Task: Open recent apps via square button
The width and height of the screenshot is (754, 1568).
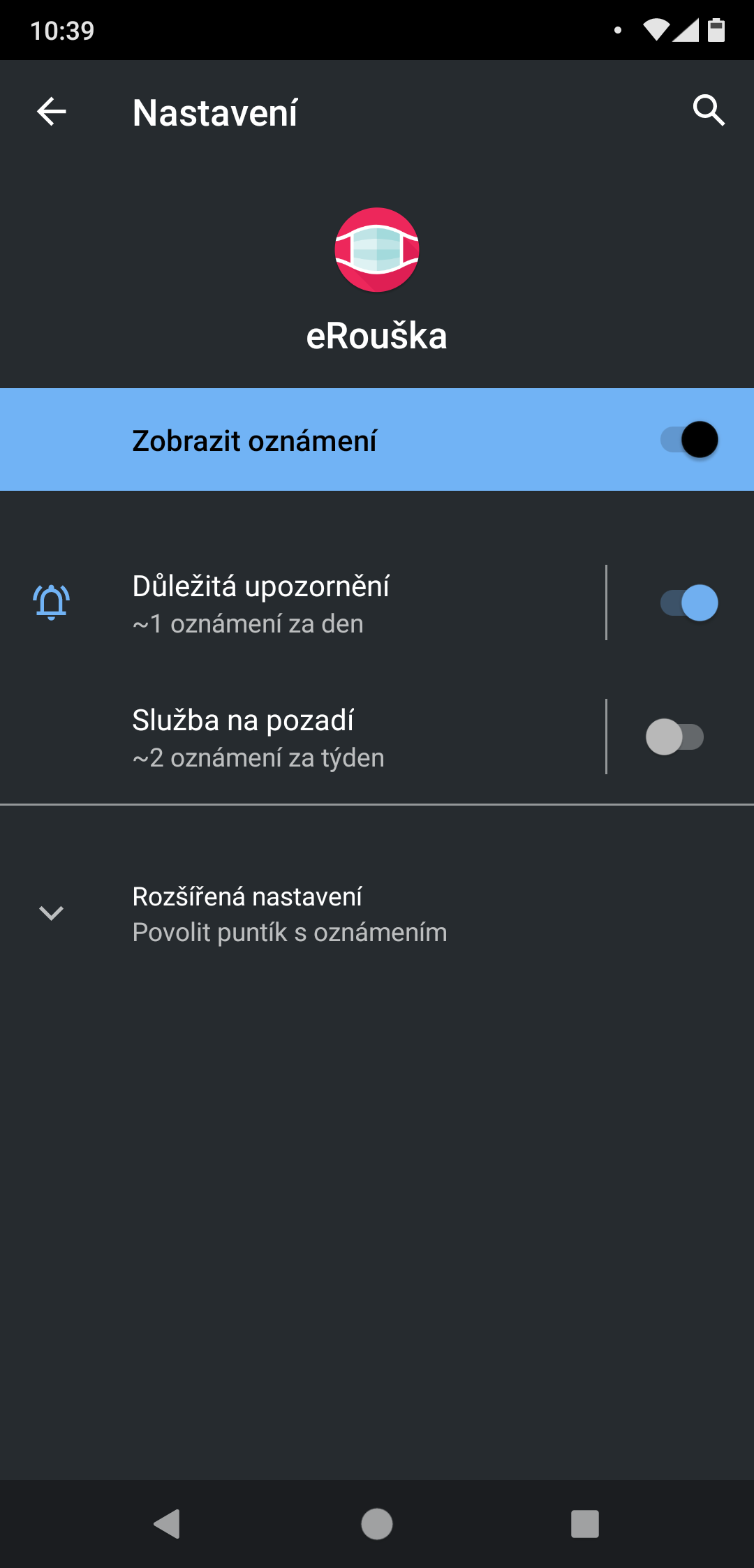Action: click(x=584, y=1523)
